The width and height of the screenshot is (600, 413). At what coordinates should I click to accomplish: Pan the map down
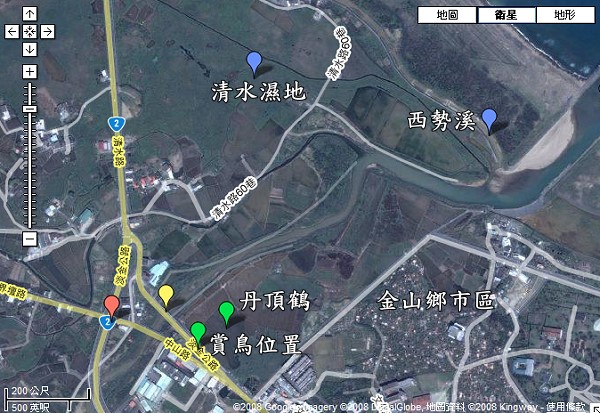click(x=29, y=49)
